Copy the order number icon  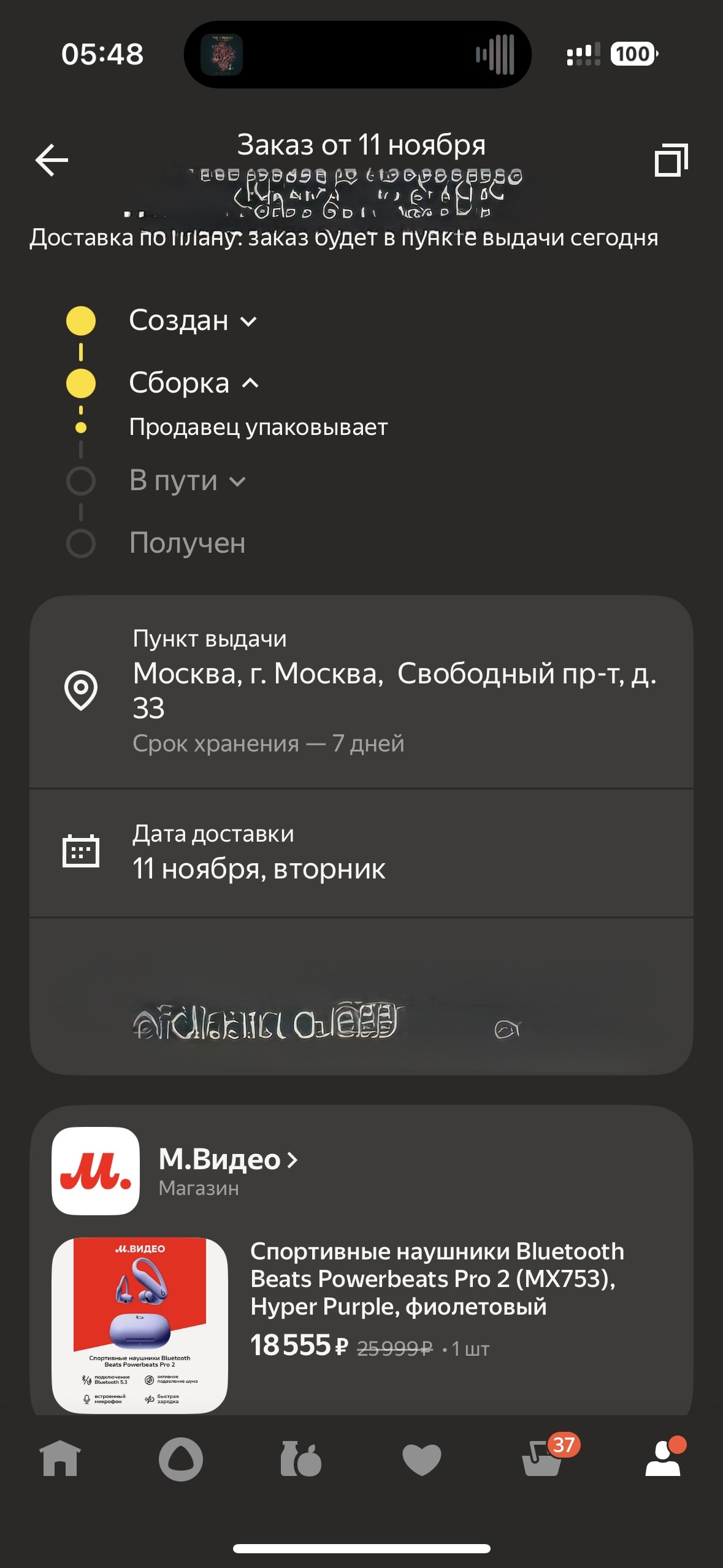pos(671,160)
